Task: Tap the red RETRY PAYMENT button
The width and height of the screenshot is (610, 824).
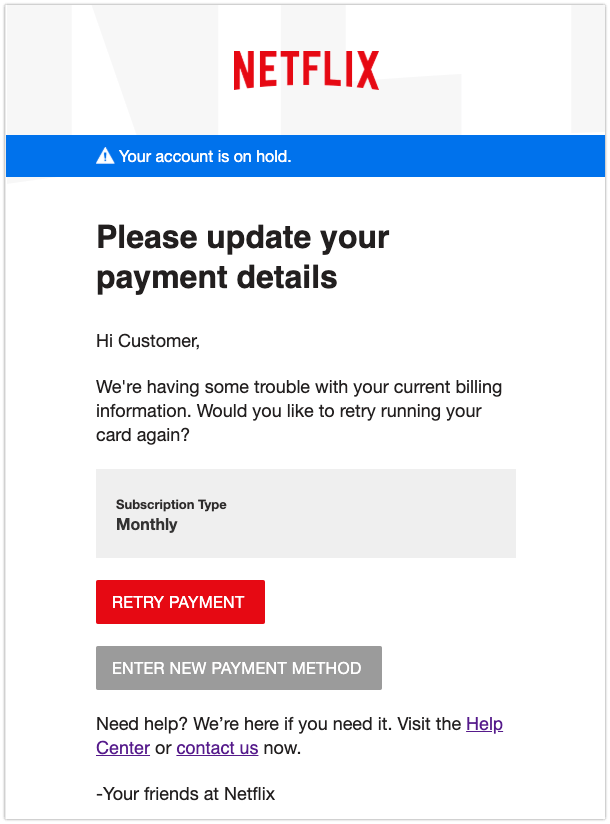Action: click(180, 602)
